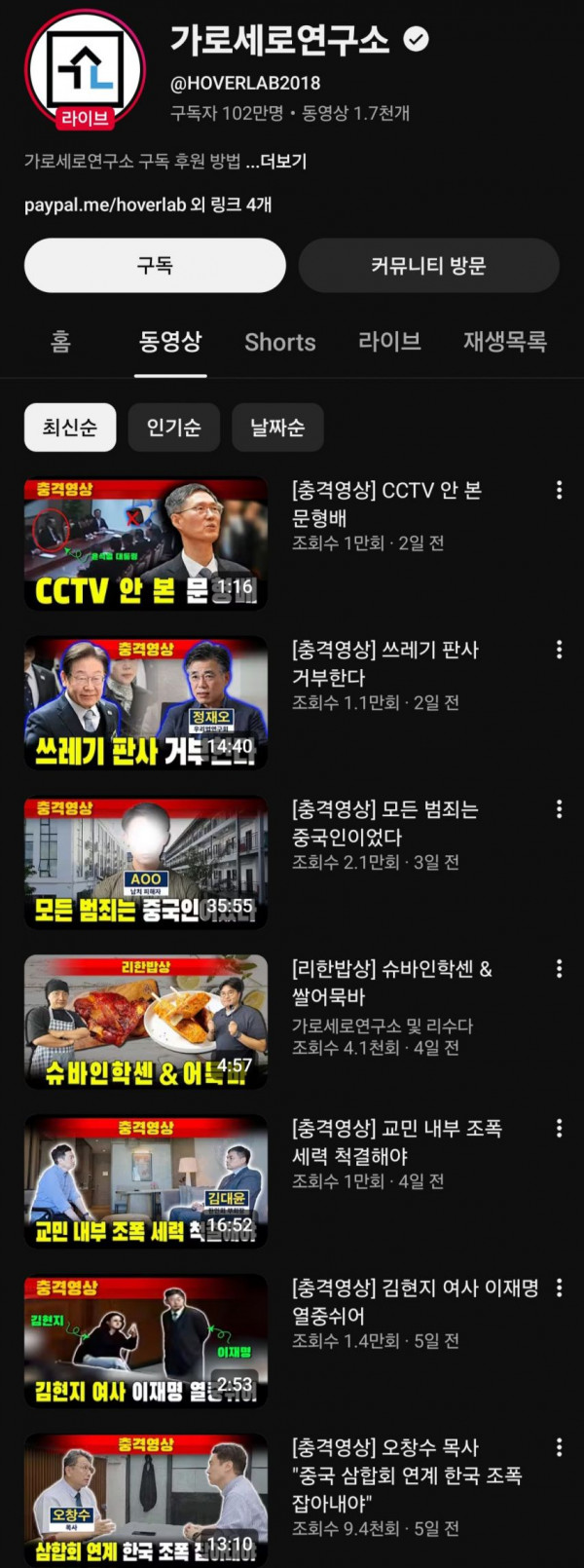Select the 최신순 filter chip
The width and height of the screenshot is (584, 1568).
coord(69,428)
